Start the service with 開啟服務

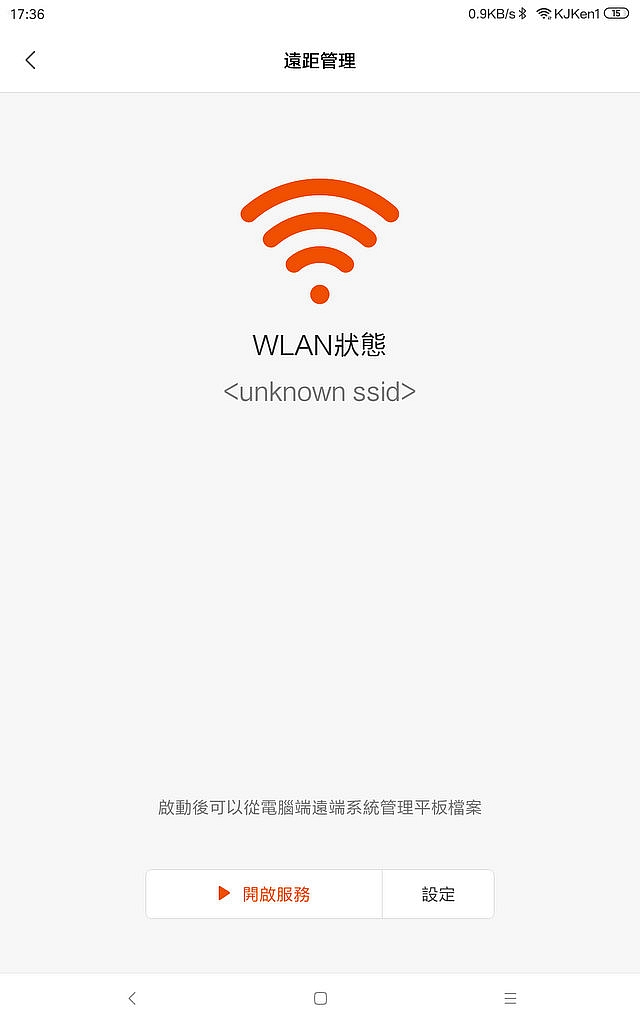tap(264, 893)
